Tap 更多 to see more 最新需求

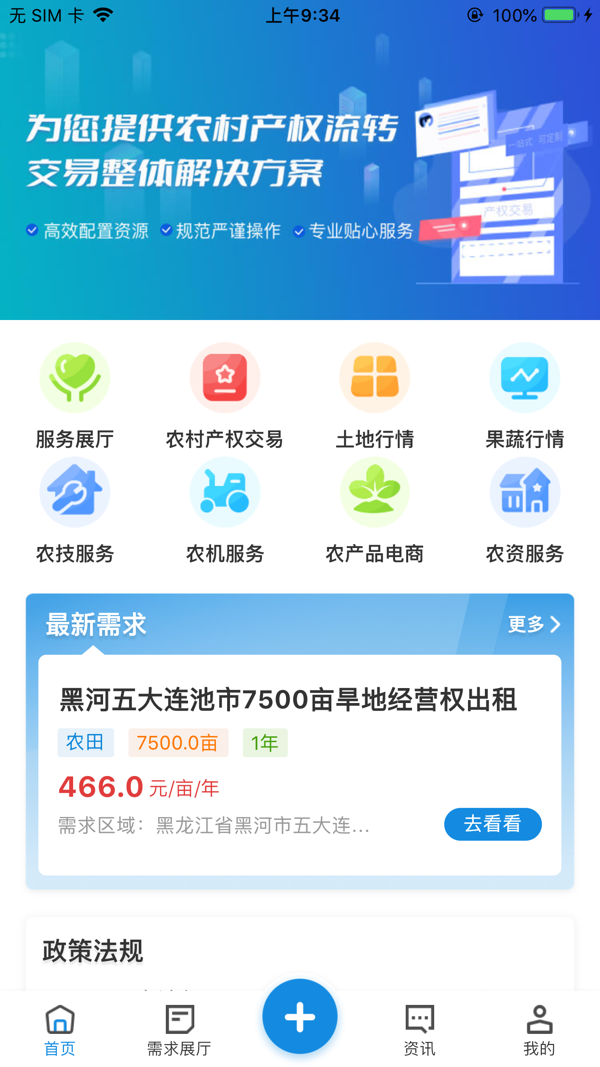click(x=534, y=624)
